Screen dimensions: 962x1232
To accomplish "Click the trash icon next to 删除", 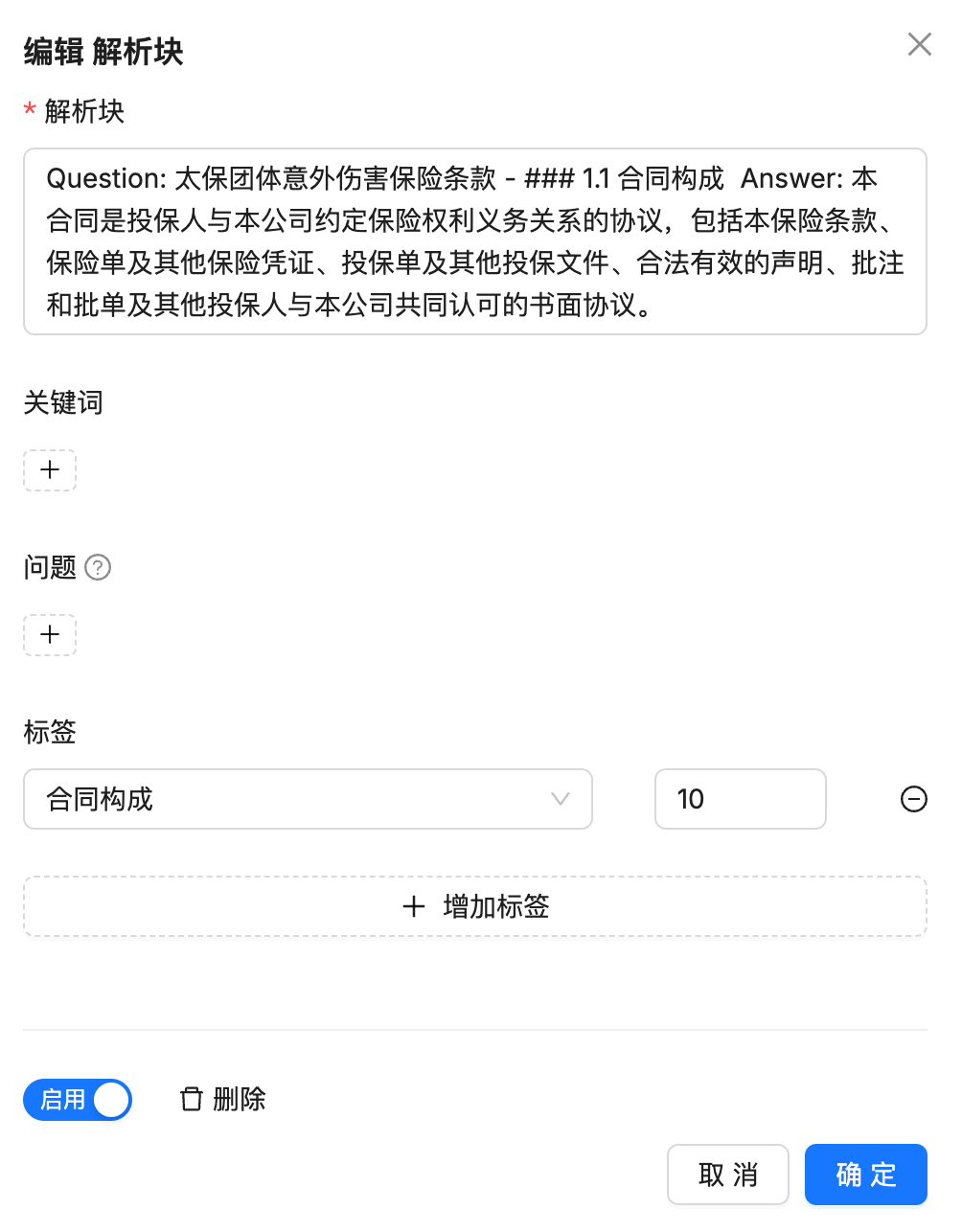I will (x=190, y=1100).
